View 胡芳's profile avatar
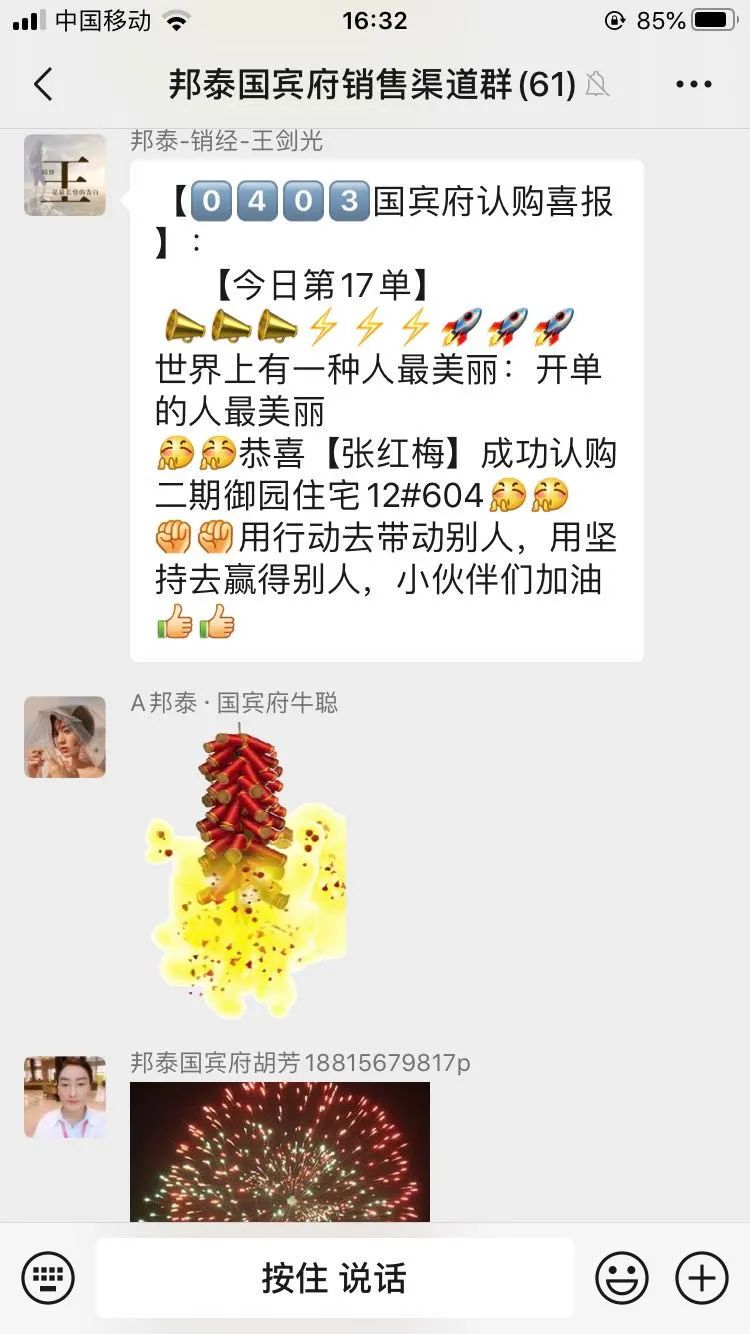The image size is (750, 1334). [x=65, y=1098]
